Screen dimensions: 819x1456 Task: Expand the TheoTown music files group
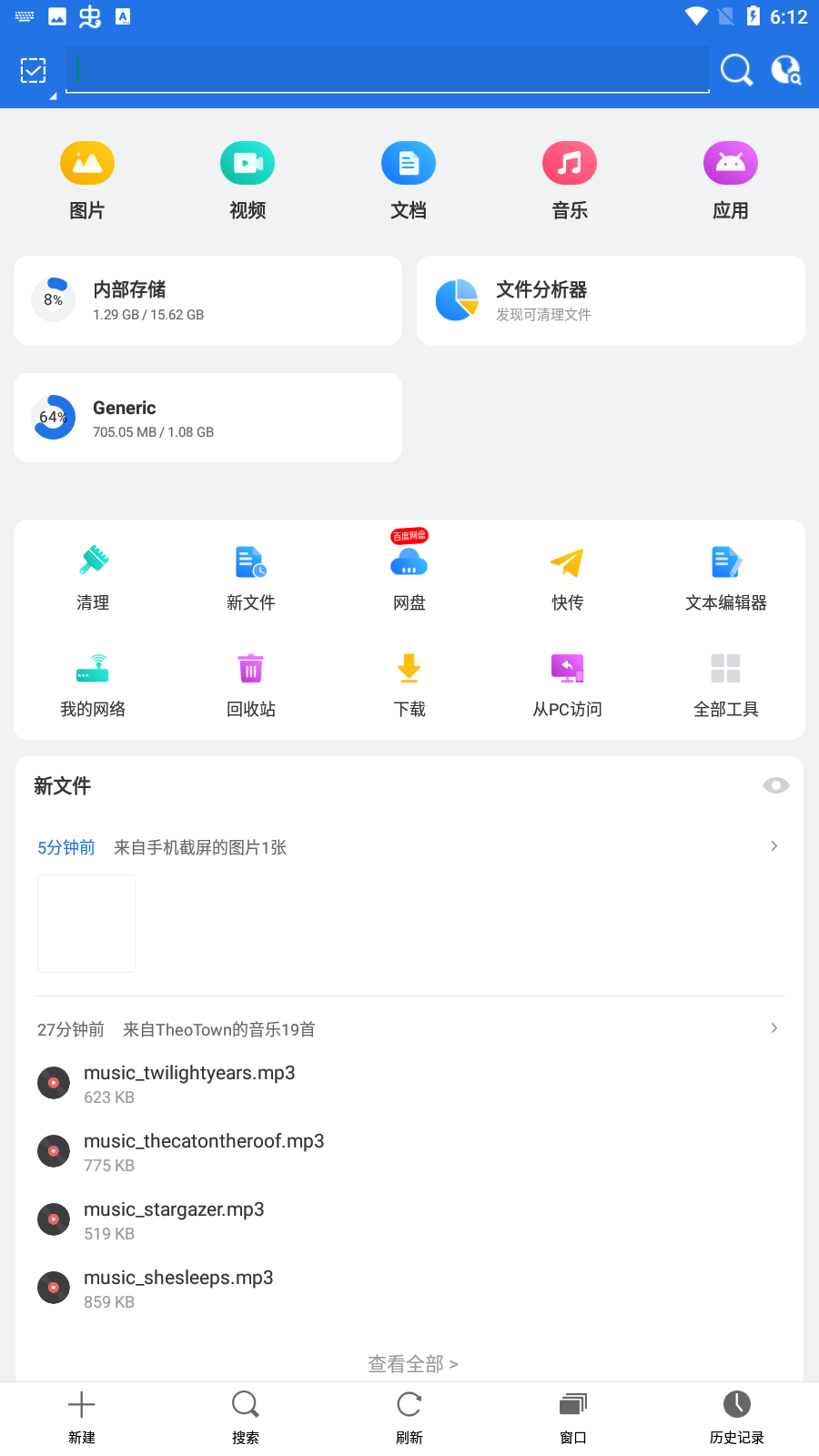773,1028
